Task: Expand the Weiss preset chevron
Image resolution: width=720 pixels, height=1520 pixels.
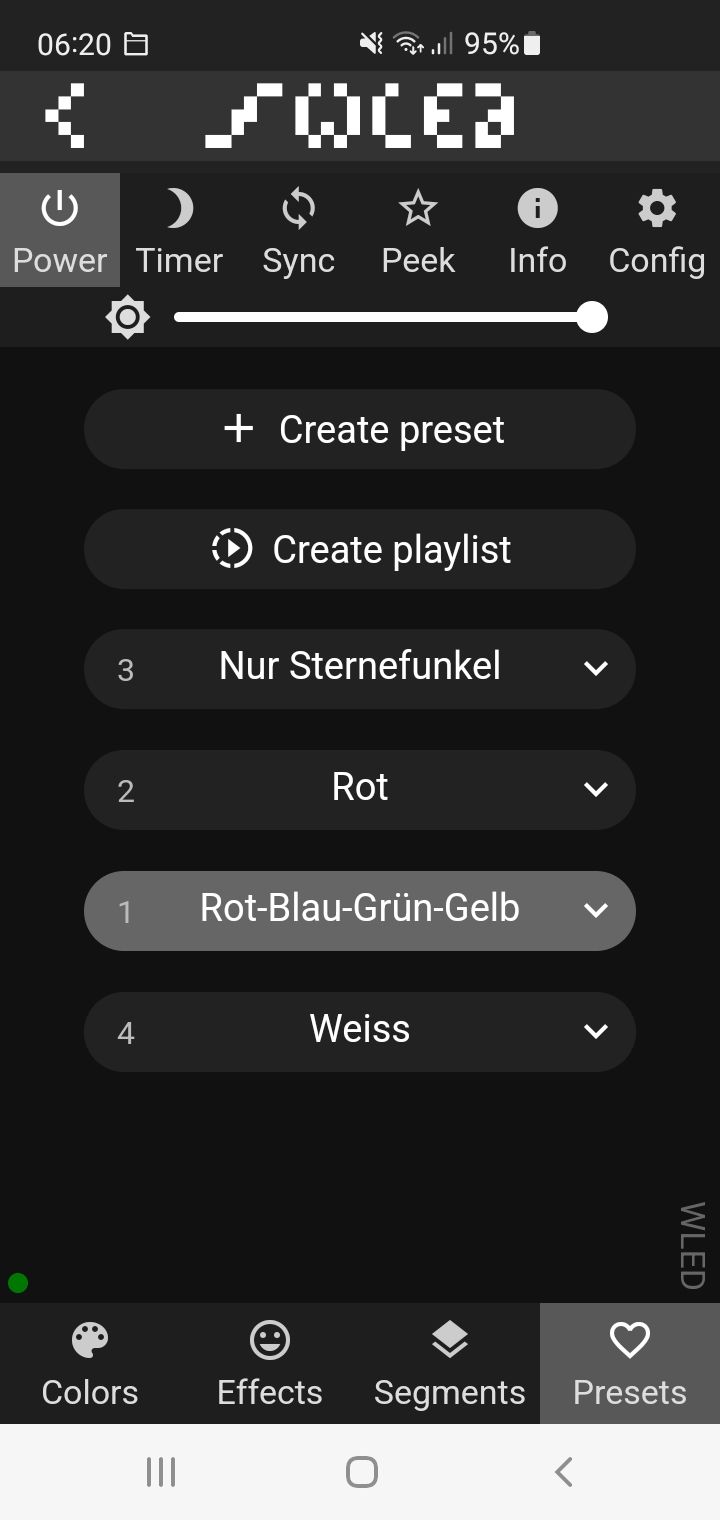Action: click(x=596, y=1032)
